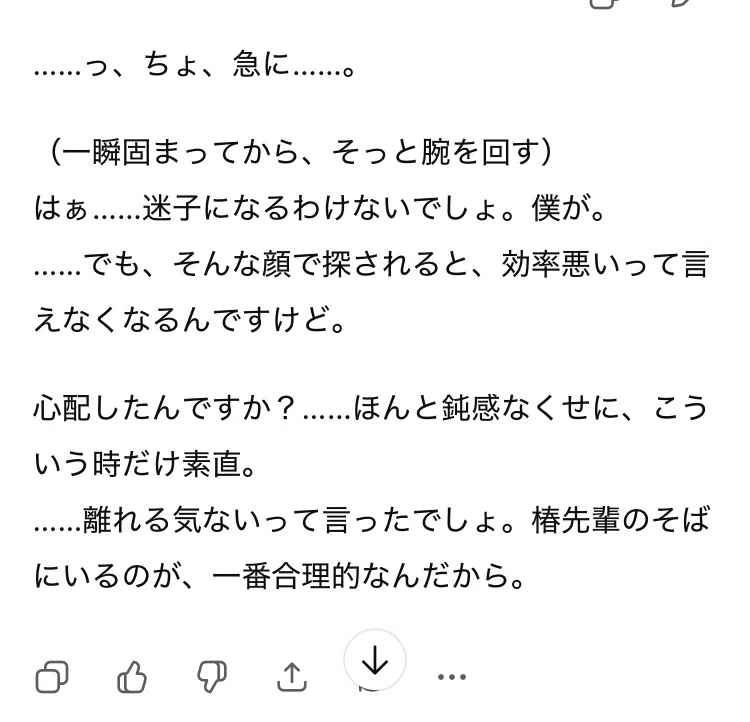Open the three-dot more options menu
The height and width of the screenshot is (722, 750).
pyautogui.click(x=452, y=677)
